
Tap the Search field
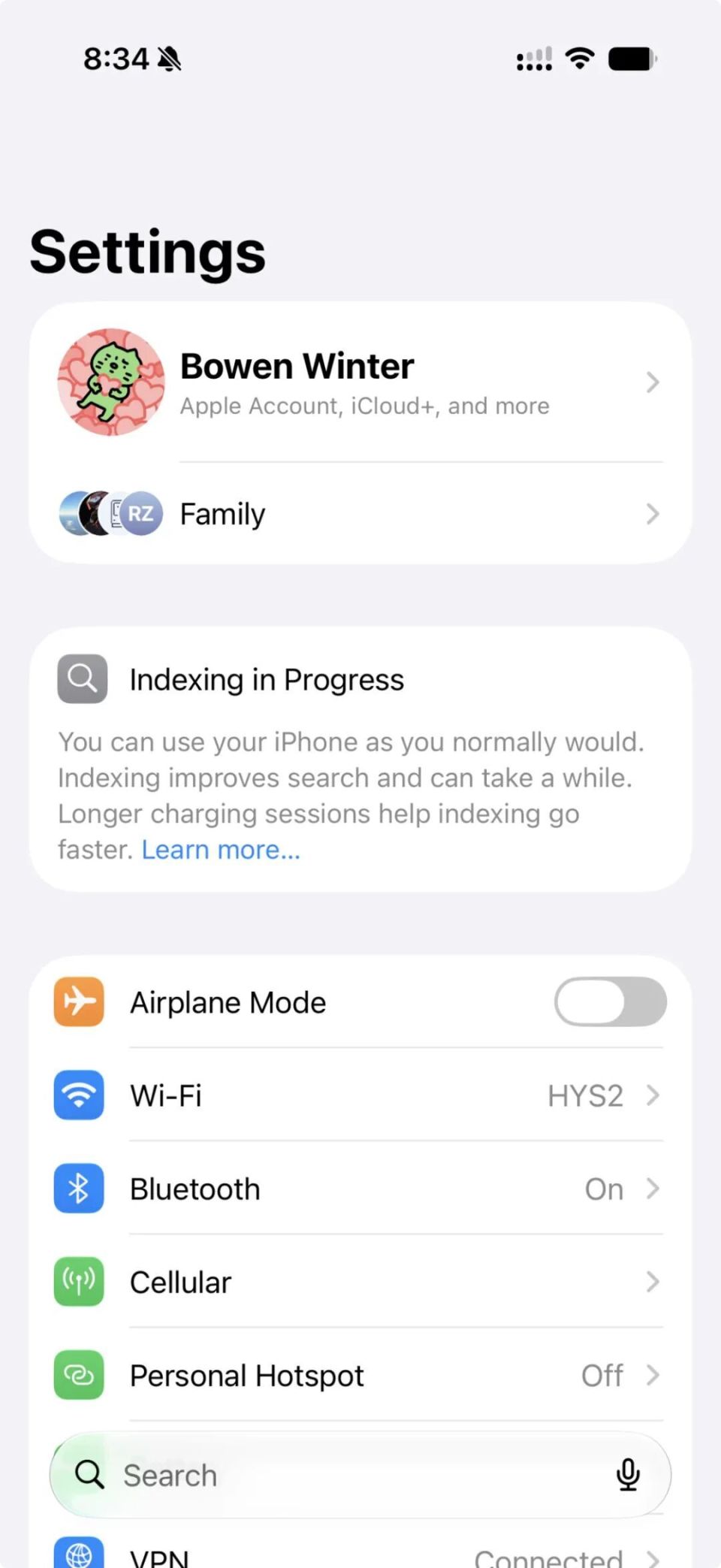[360, 1475]
